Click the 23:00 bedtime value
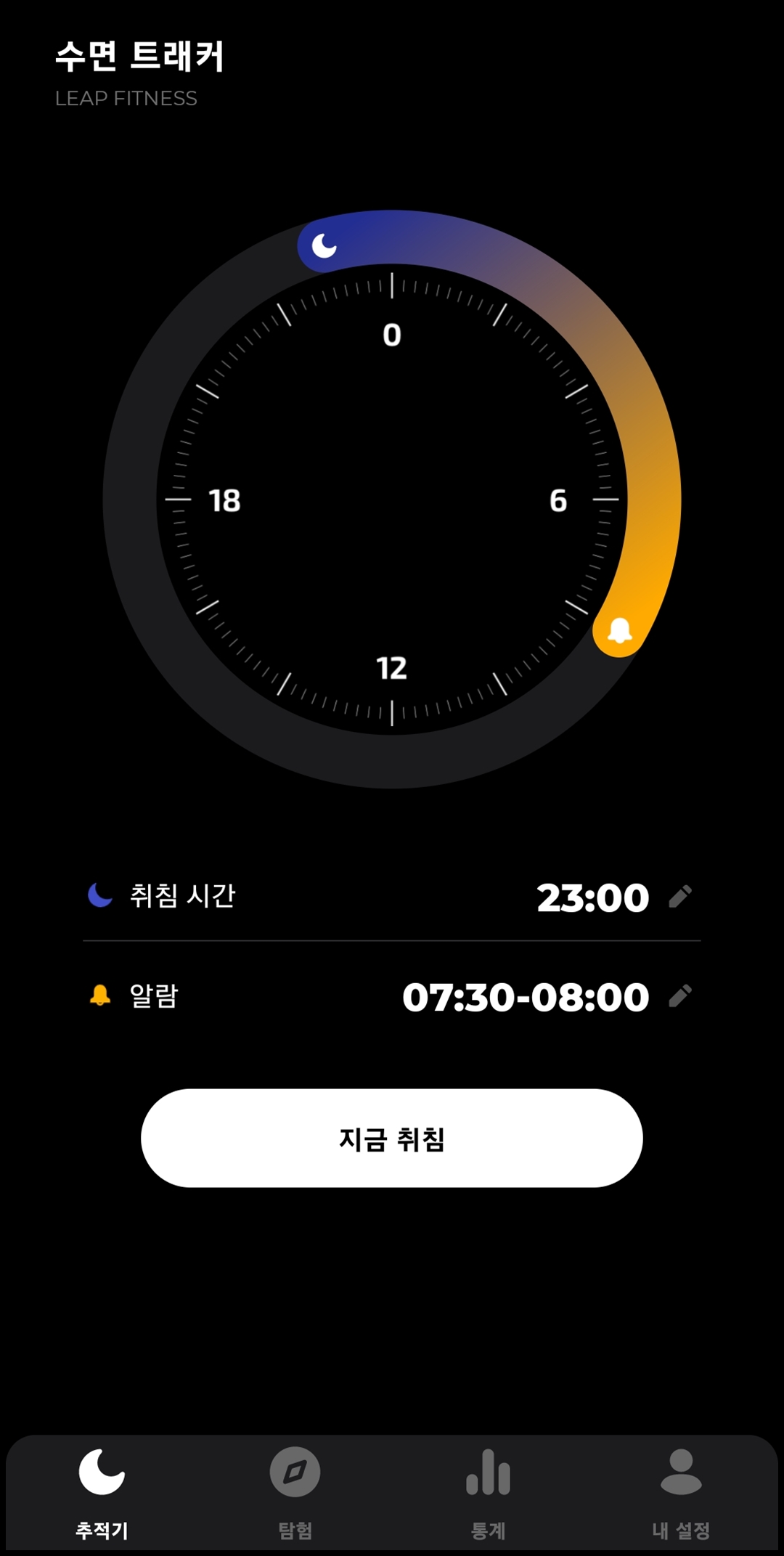The image size is (784, 1556). (x=594, y=897)
